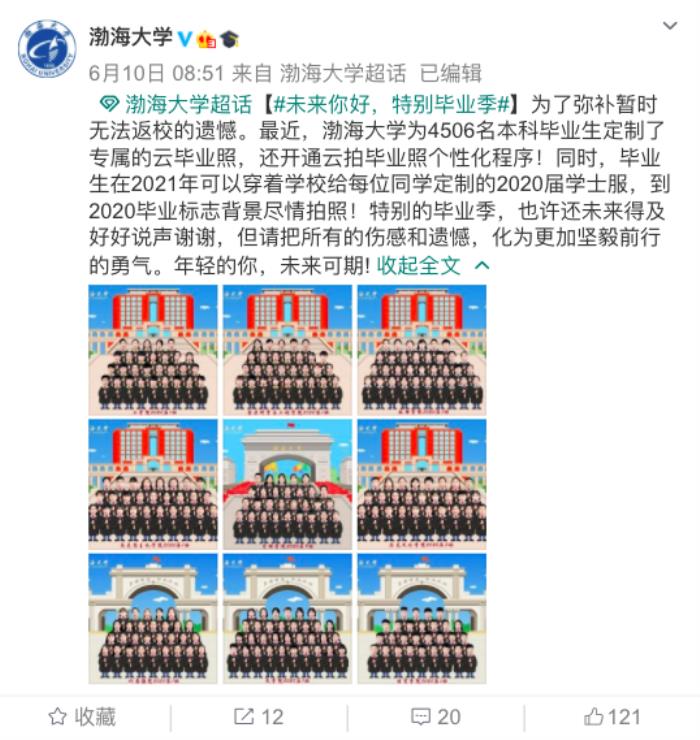Save post using 收藏 button

83,716
